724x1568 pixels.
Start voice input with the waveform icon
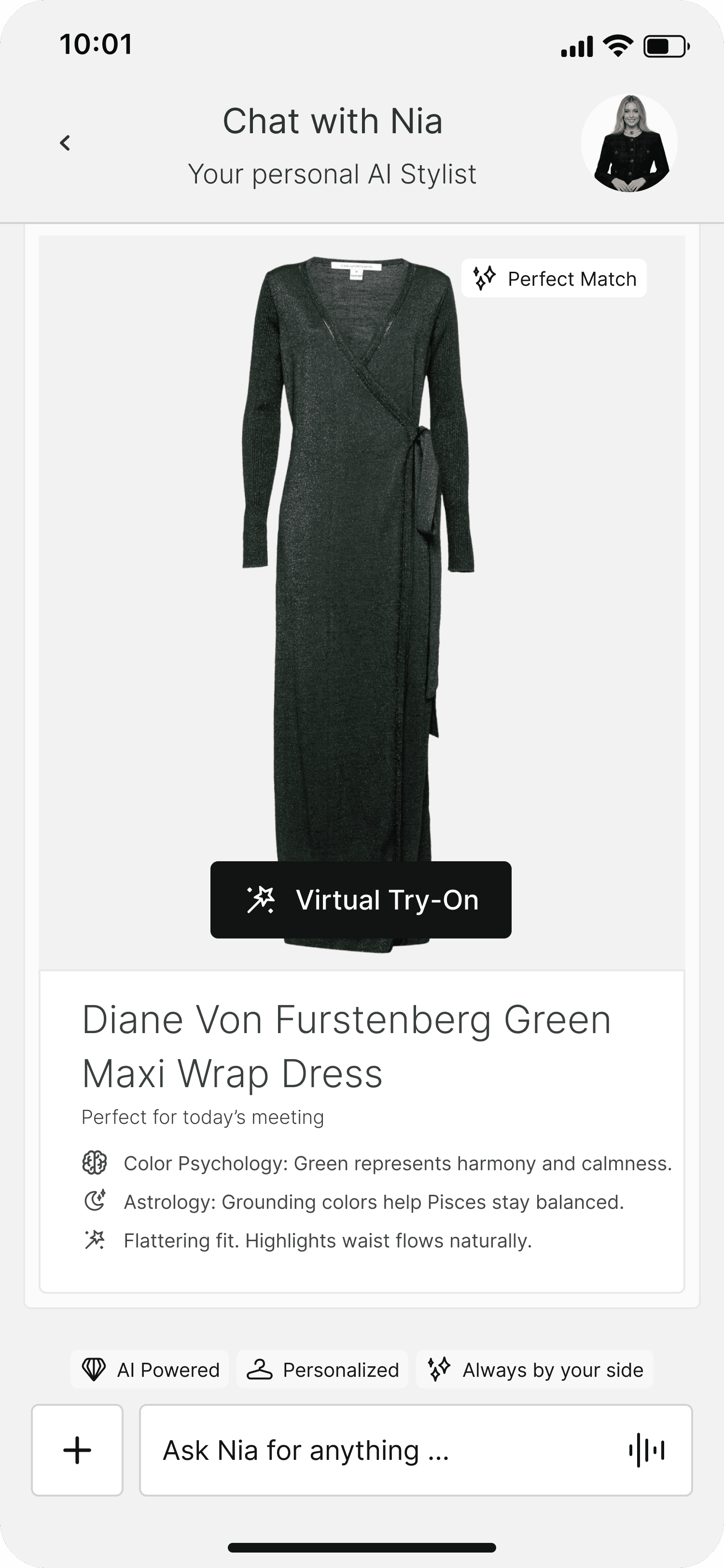(x=647, y=1450)
